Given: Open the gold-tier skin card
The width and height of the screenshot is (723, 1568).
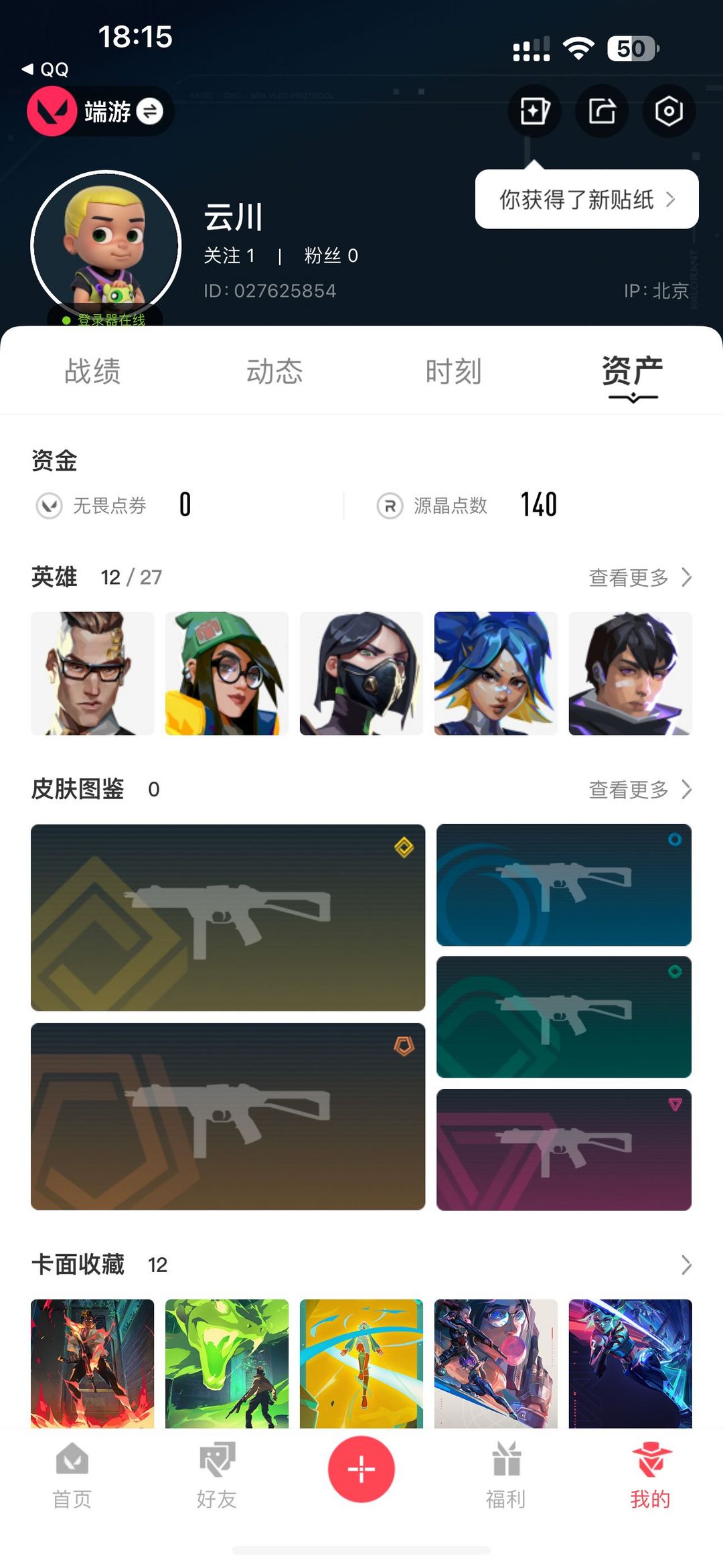Looking at the screenshot, I should pyautogui.click(x=228, y=917).
